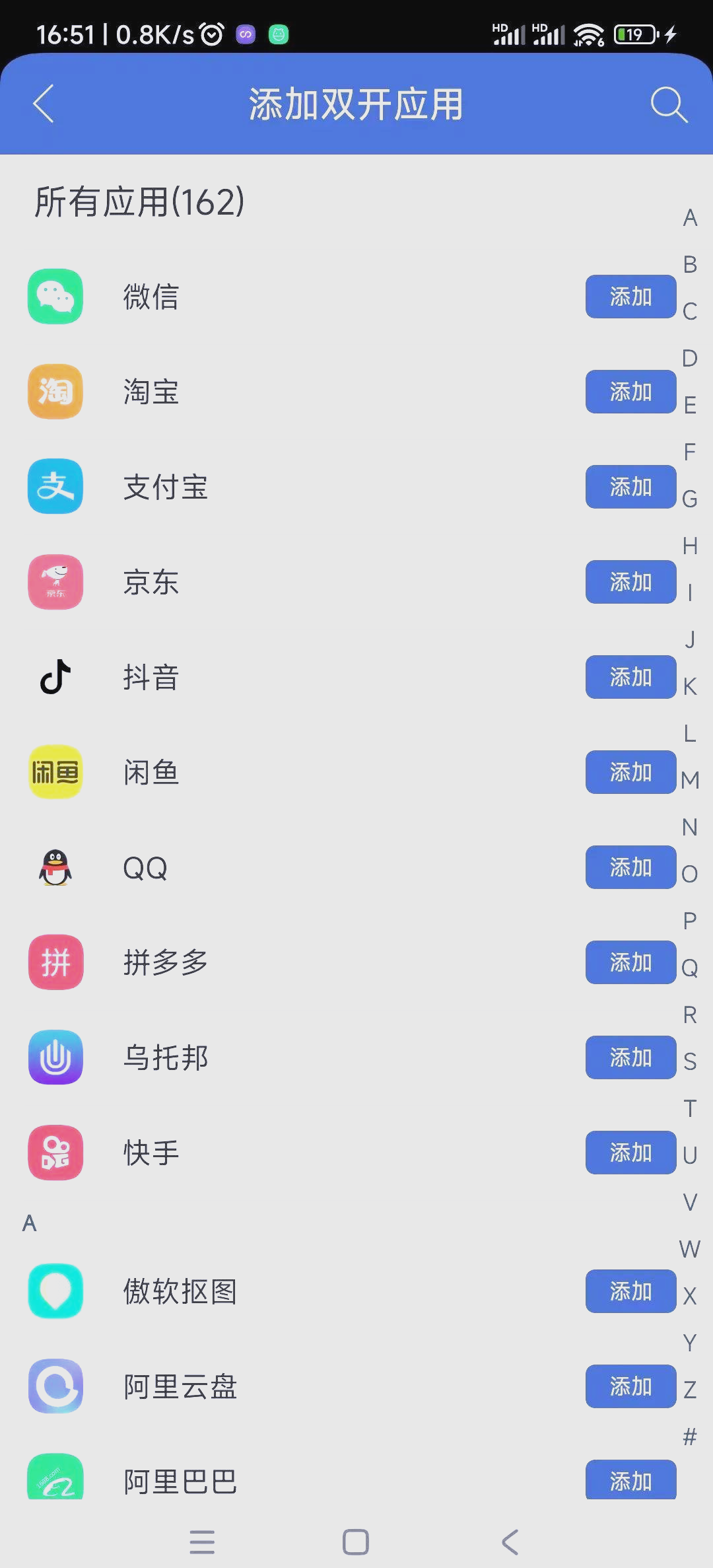This screenshot has width=713, height=1568.
Task: Tap the 添加 button for 京东
Action: pyautogui.click(x=630, y=582)
